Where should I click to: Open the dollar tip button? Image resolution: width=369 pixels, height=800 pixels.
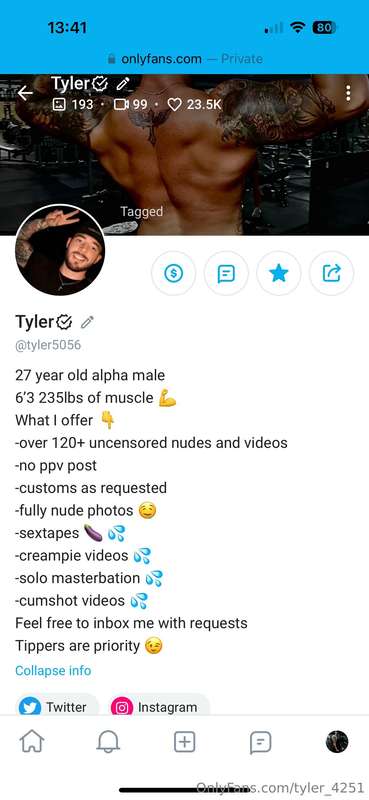click(174, 274)
